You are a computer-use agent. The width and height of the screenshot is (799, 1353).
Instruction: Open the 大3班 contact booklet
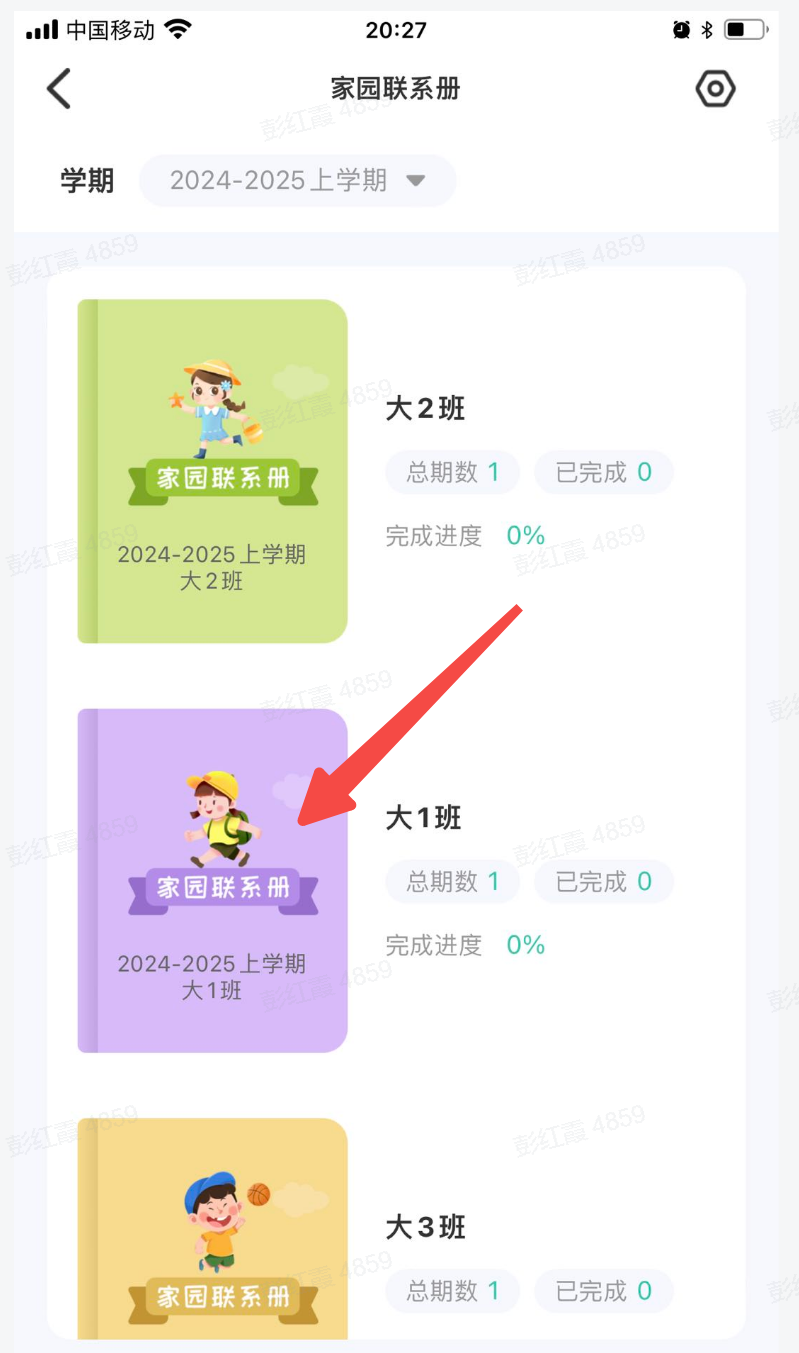pyautogui.click(x=212, y=1230)
